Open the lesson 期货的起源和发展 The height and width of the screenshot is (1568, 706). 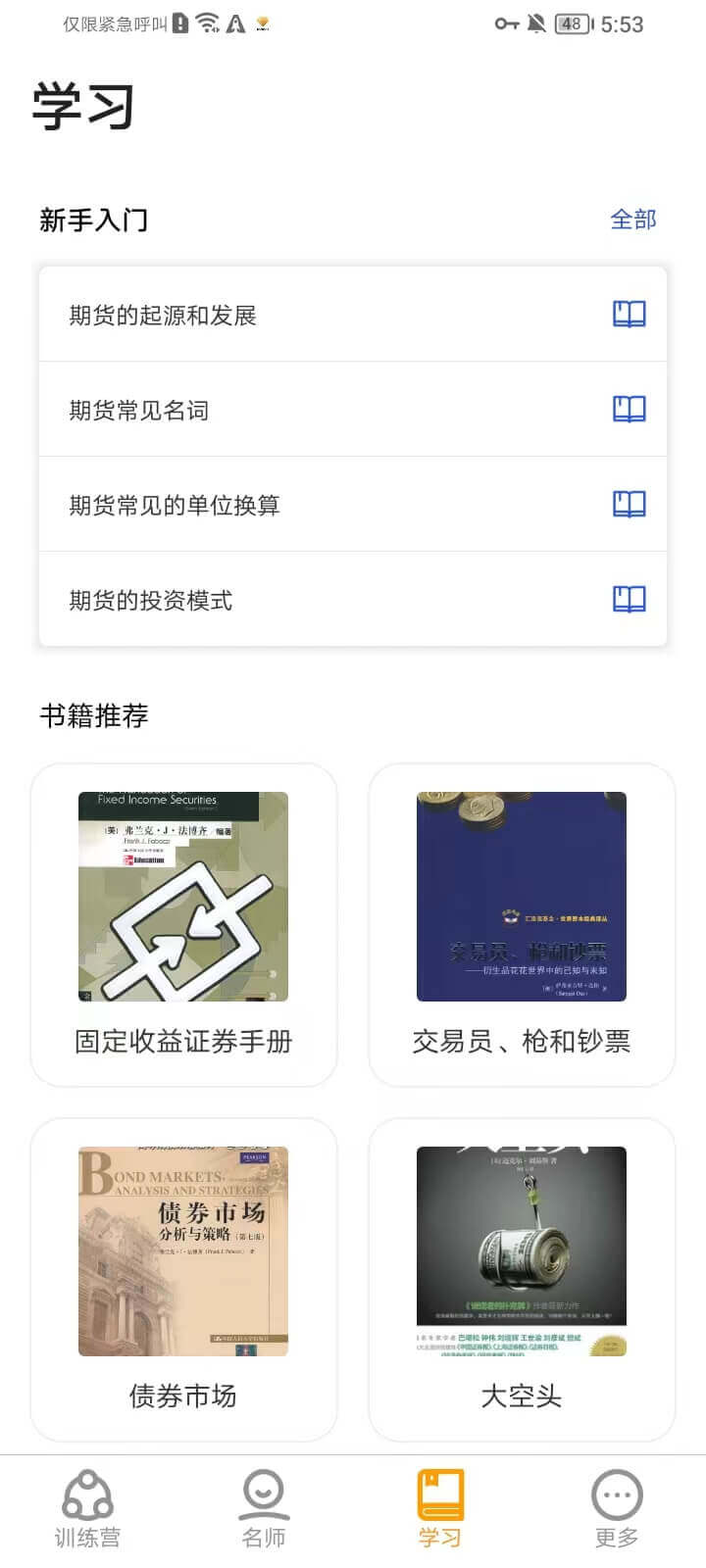[x=353, y=315]
